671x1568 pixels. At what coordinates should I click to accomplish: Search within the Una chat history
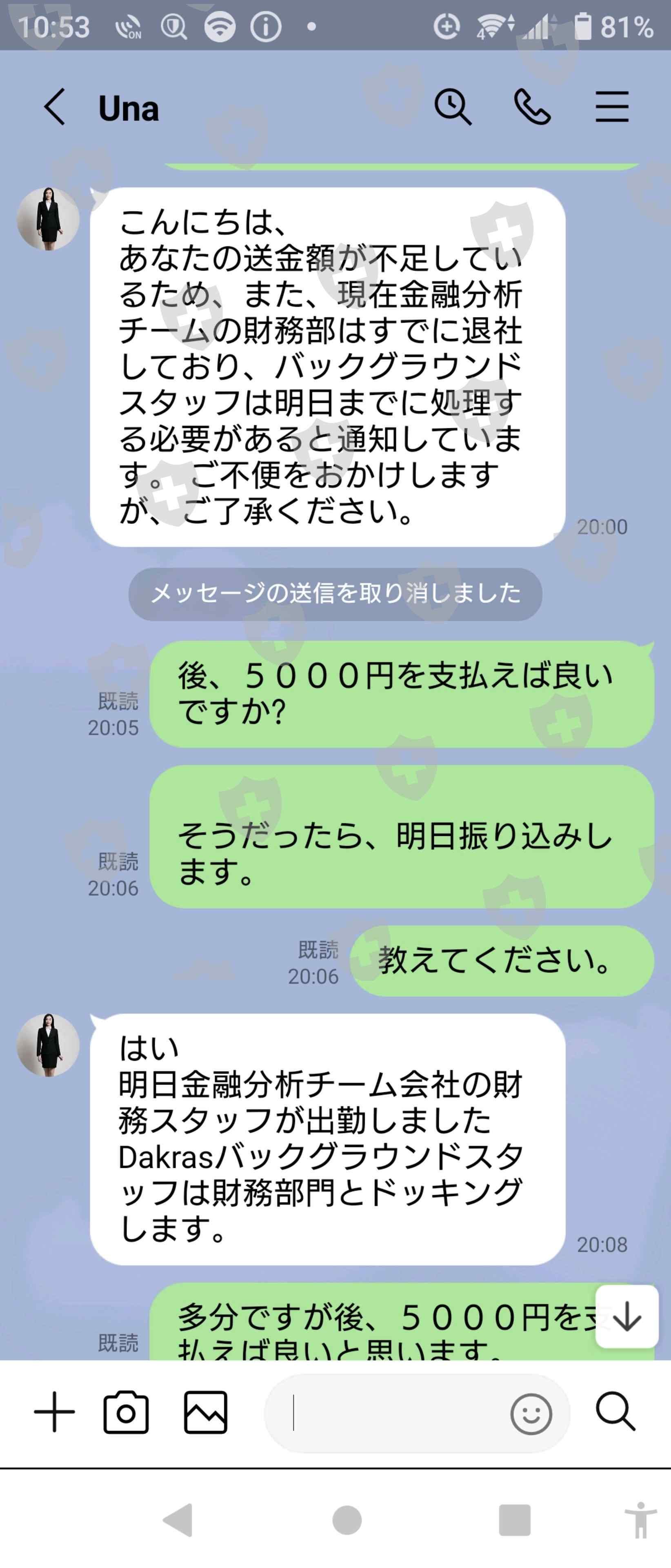click(453, 107)
